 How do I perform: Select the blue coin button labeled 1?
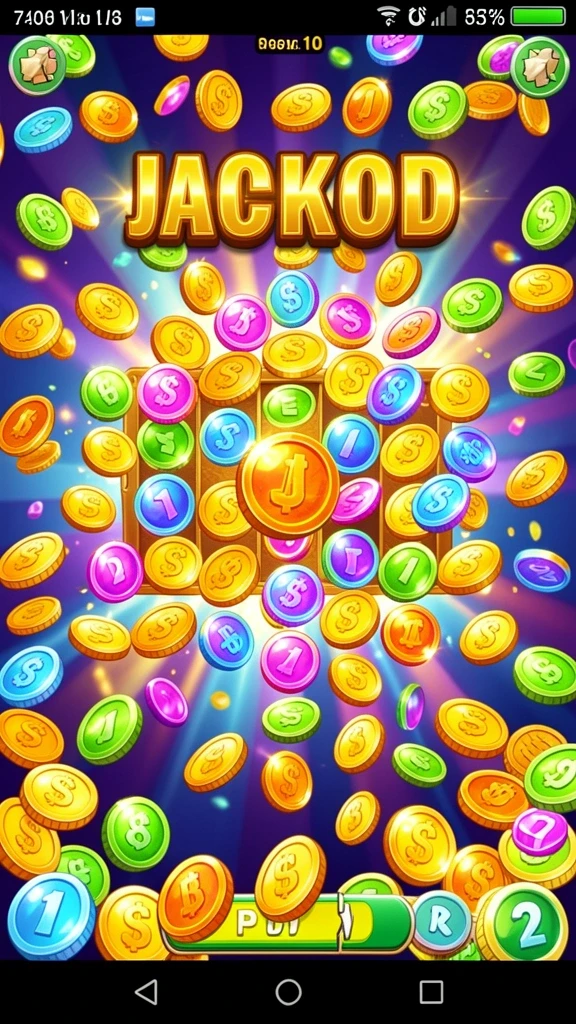pyautogui.click(x=51, y=916)
